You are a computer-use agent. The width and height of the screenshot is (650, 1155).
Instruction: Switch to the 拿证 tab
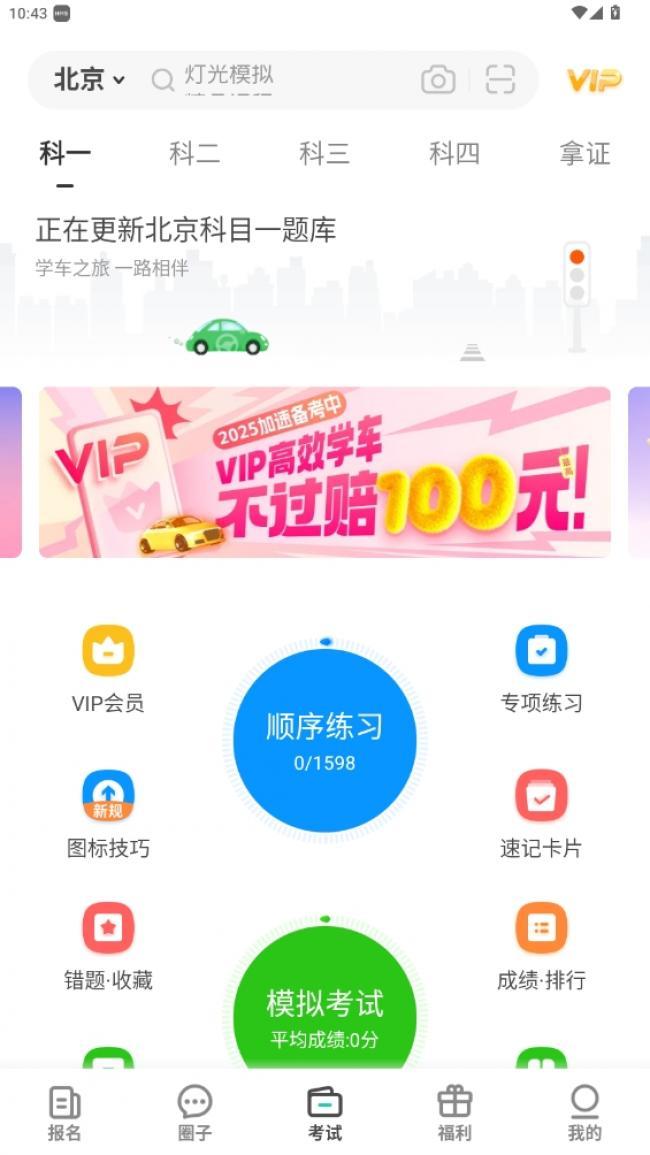point(584,154)
